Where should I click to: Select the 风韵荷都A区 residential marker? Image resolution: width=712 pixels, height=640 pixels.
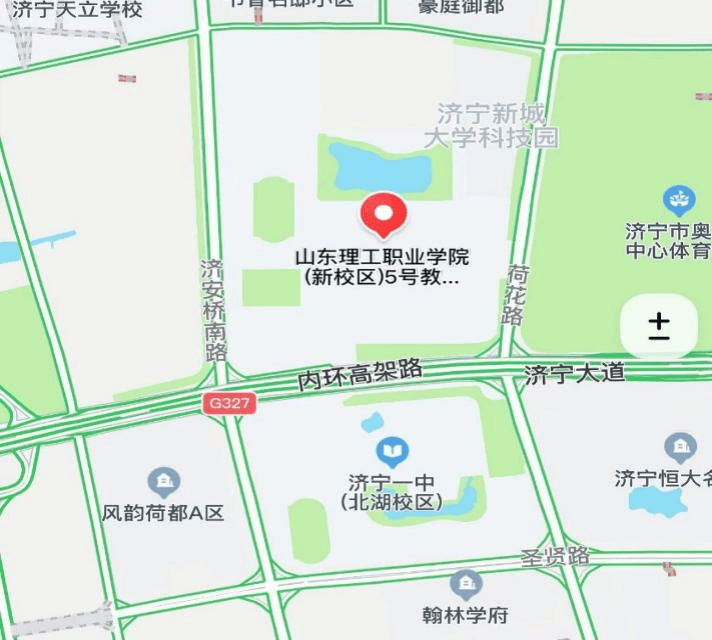(x=163, y=484)
